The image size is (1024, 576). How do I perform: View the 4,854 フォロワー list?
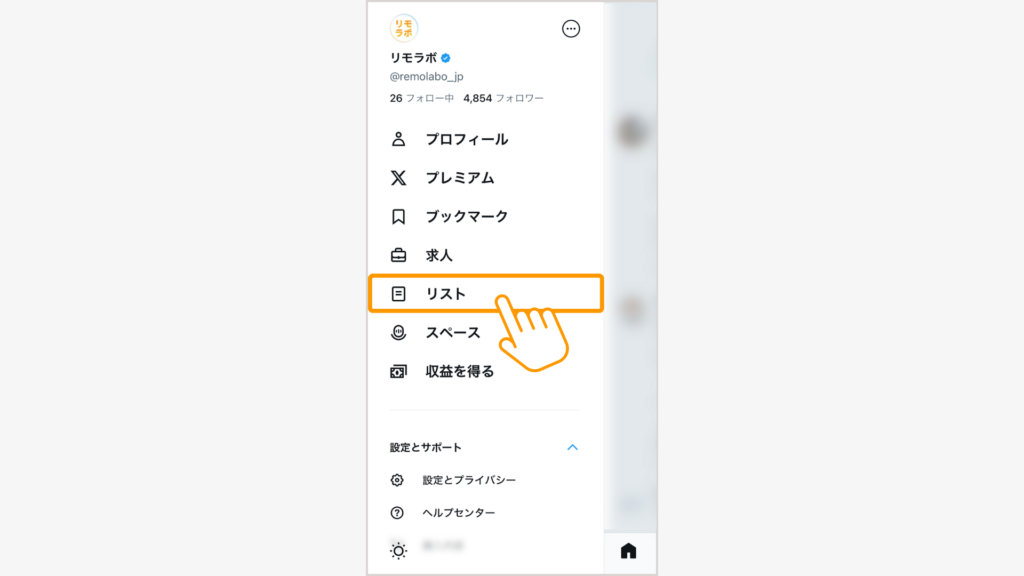(503, 98)
